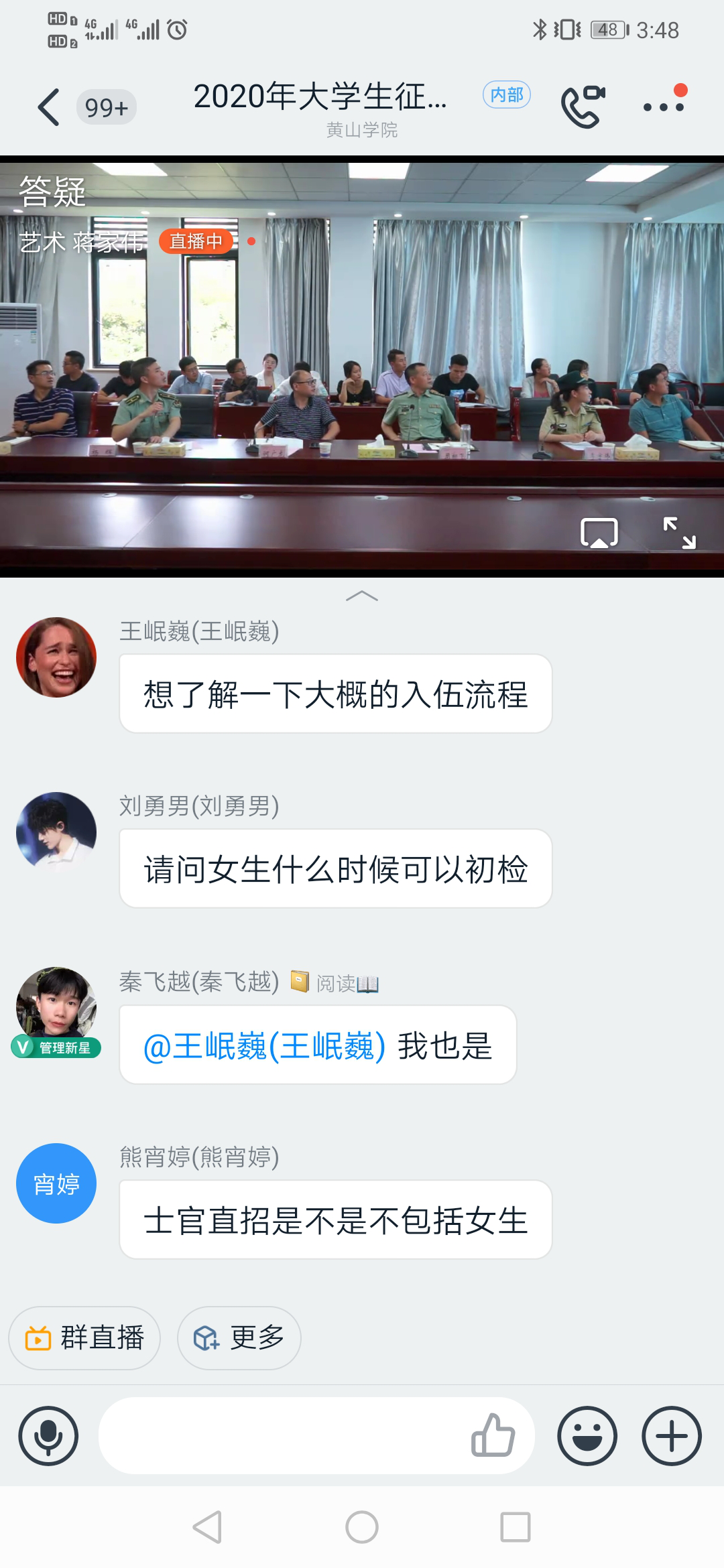Tap the @王岷巍 mention link
The image size is (724, 1568).
(264, 1047)
